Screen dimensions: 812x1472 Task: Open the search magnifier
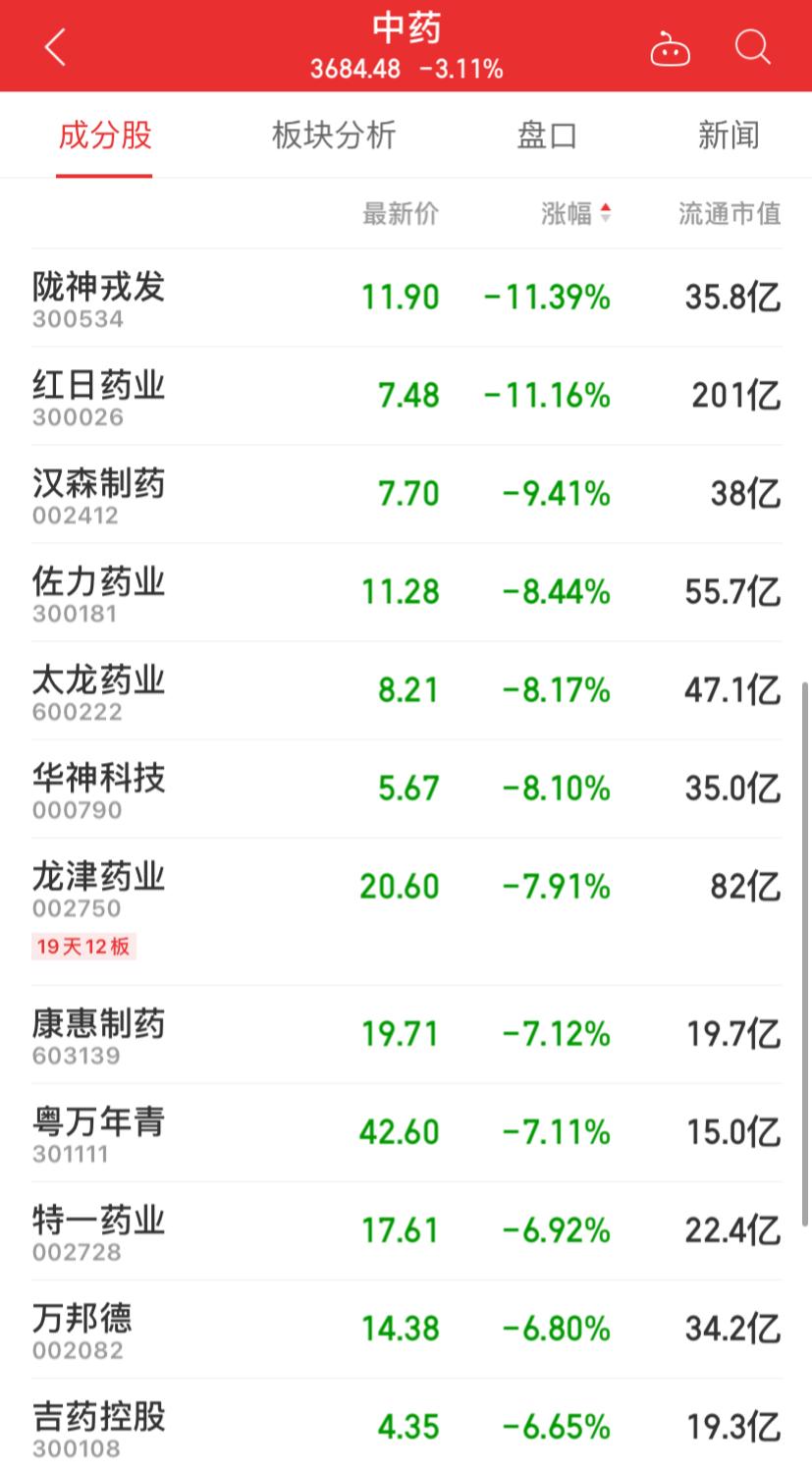coord(752,46)
